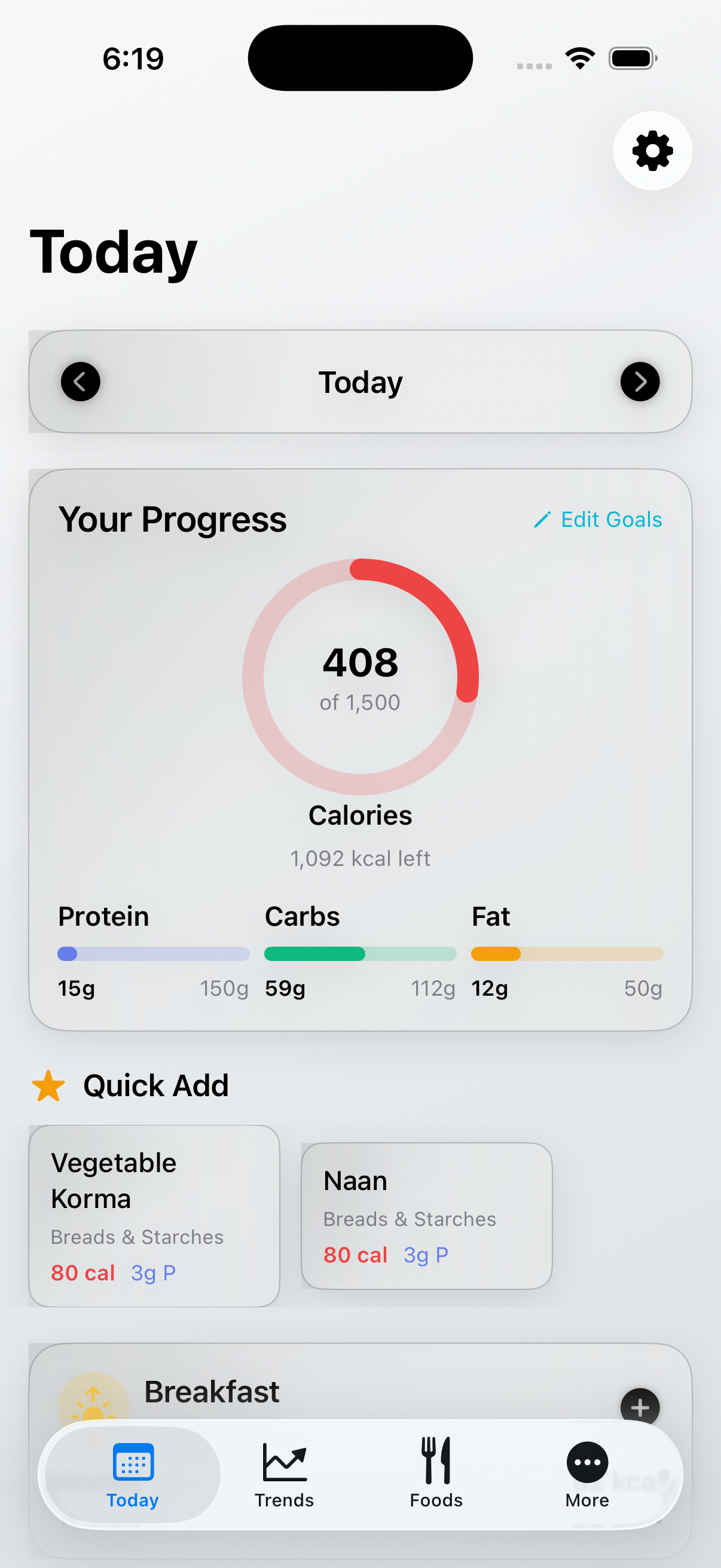Tap the plus button on Breakfast
Viewport: 721px width, 1568px height.
pos(640,1407)
